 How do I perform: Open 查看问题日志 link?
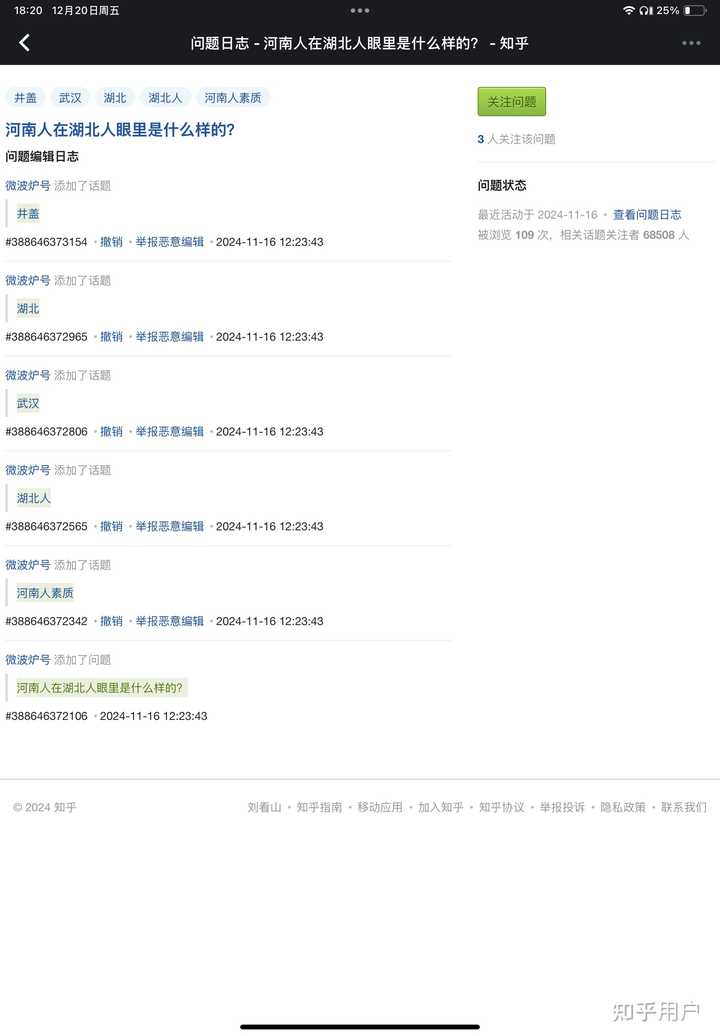647,215
